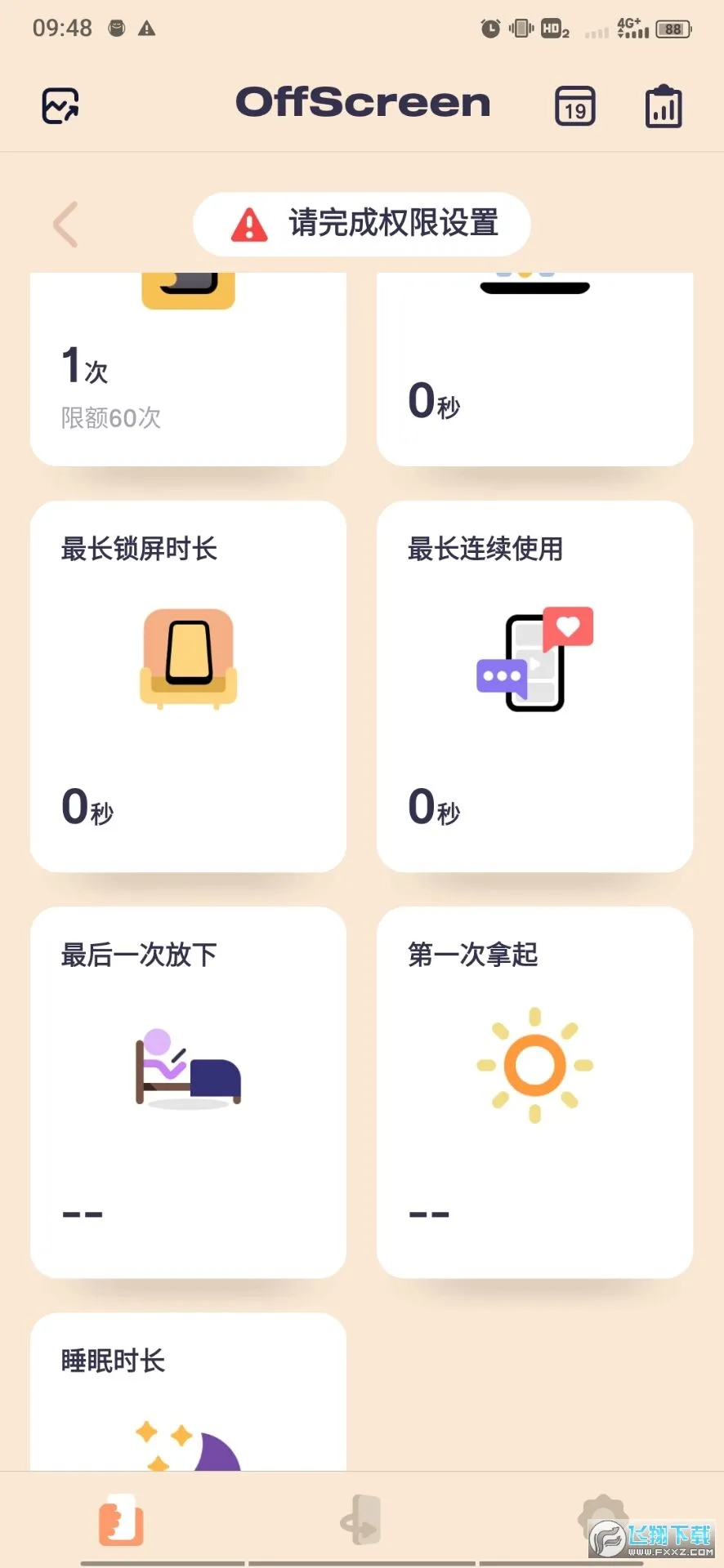Image resolution: width=724 pixels, height=1568 pixels.
Task: Open the statistics report icon
Action: point(664,106)
